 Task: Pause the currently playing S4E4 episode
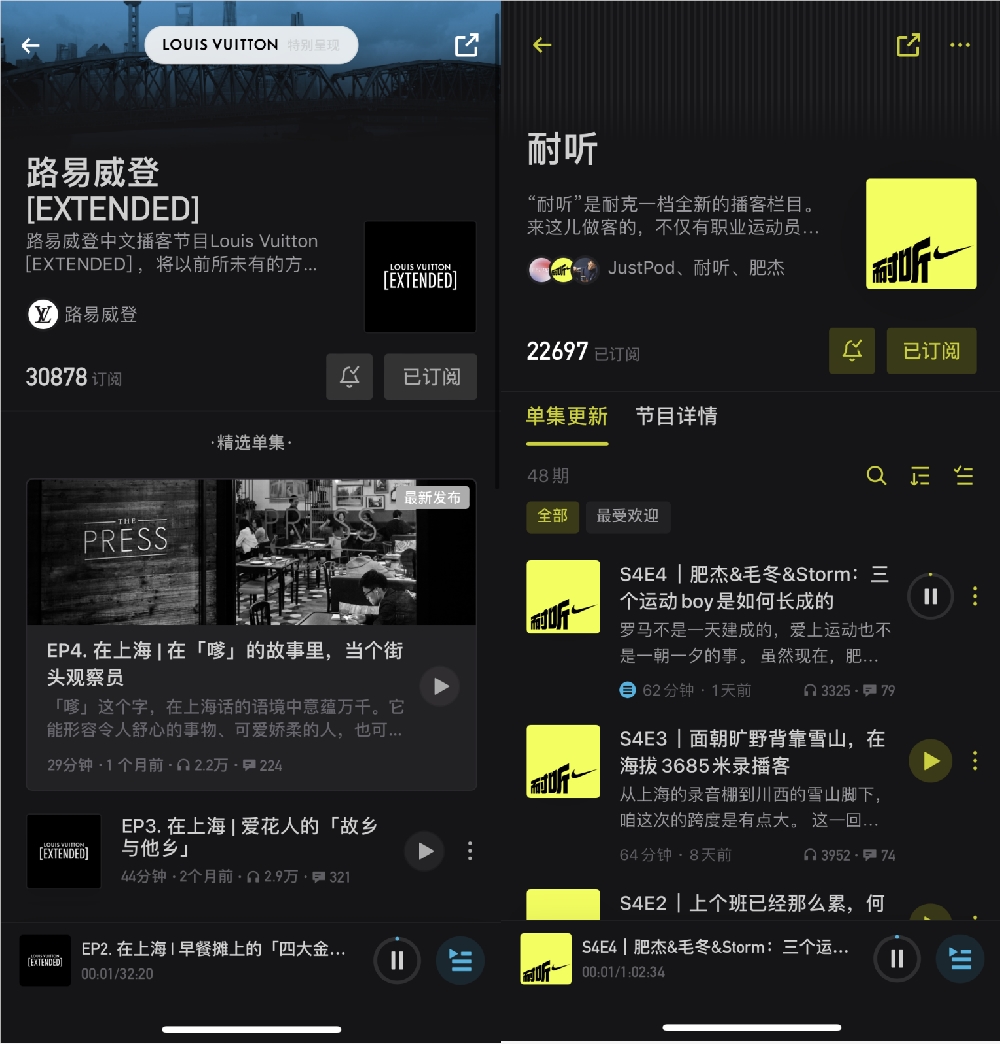click(x=930, y=596)
